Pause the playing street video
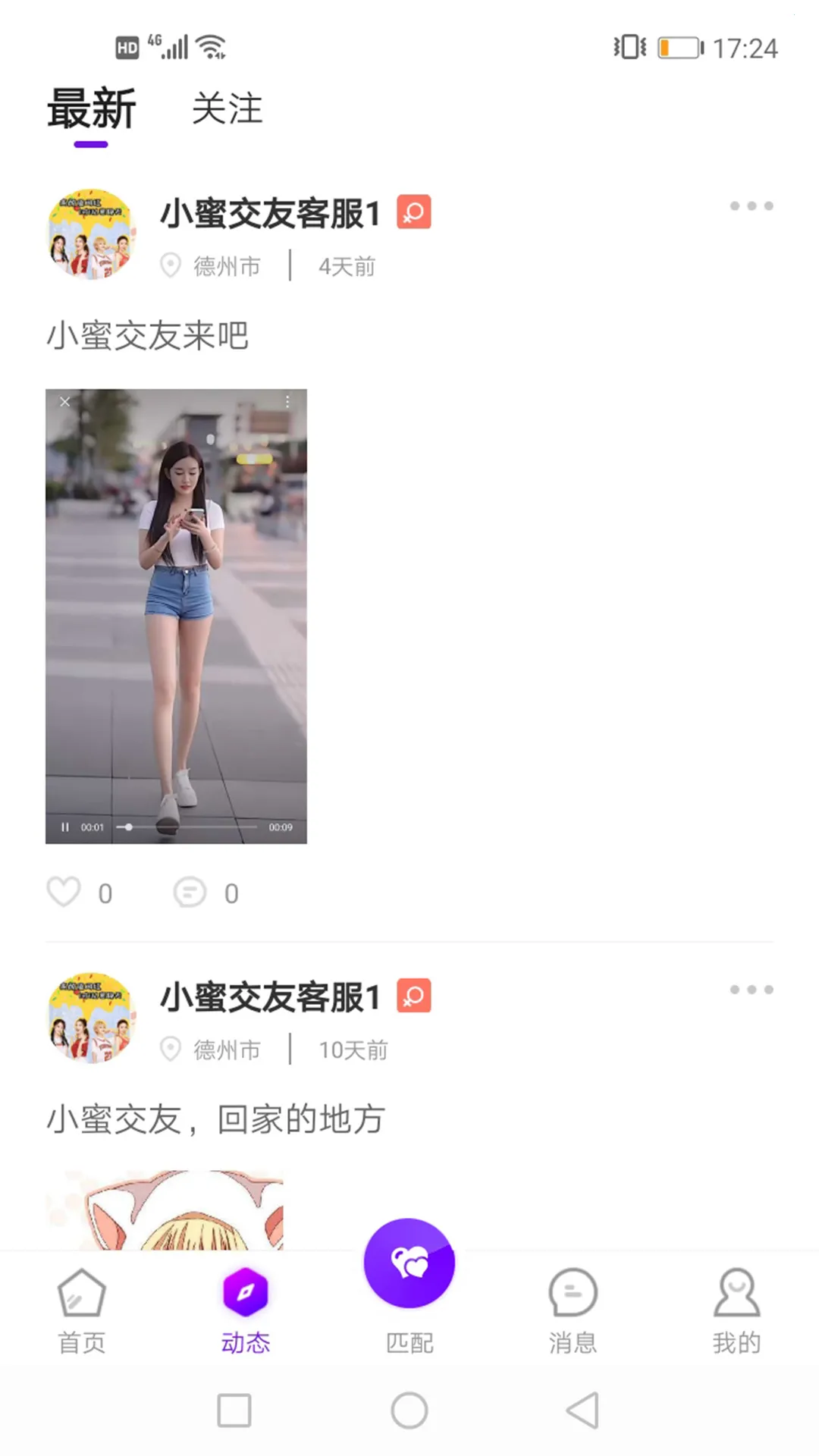The height and width of the screenshot is (1456, 819). coord(66,827)
